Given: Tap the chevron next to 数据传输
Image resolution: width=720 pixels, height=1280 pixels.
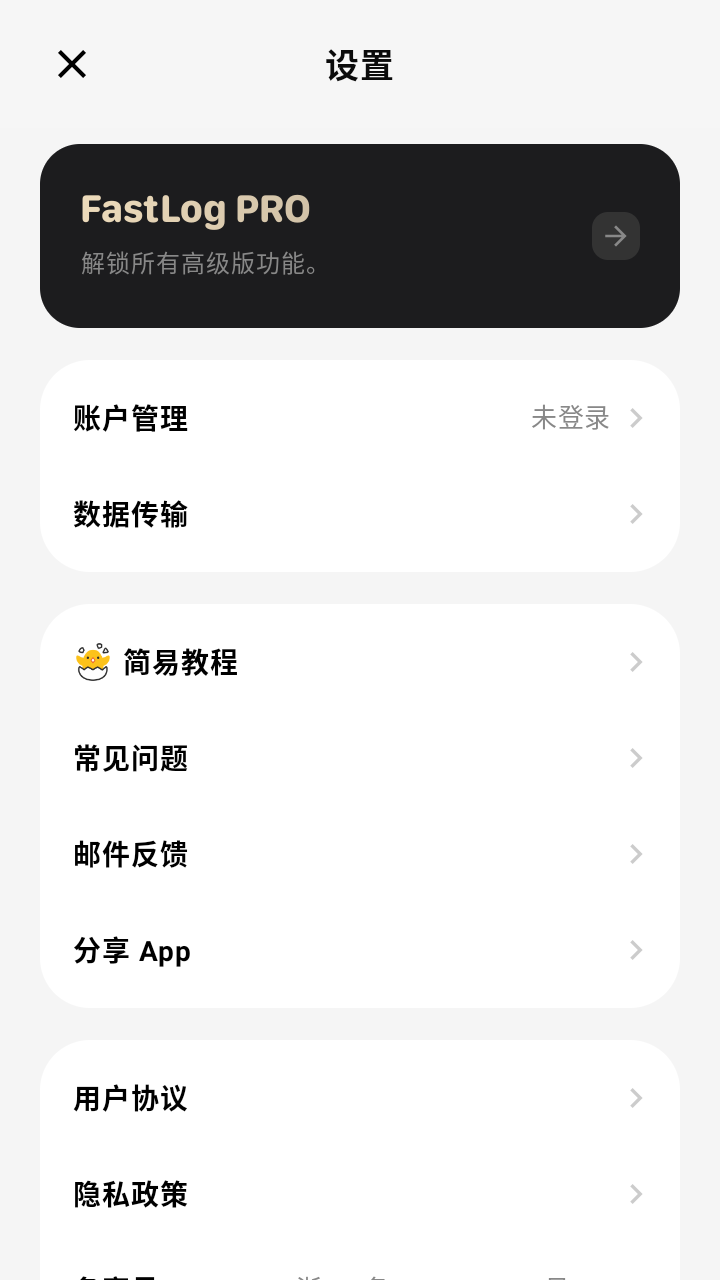Looking at the screenshot, I should (x=636, y=514).
